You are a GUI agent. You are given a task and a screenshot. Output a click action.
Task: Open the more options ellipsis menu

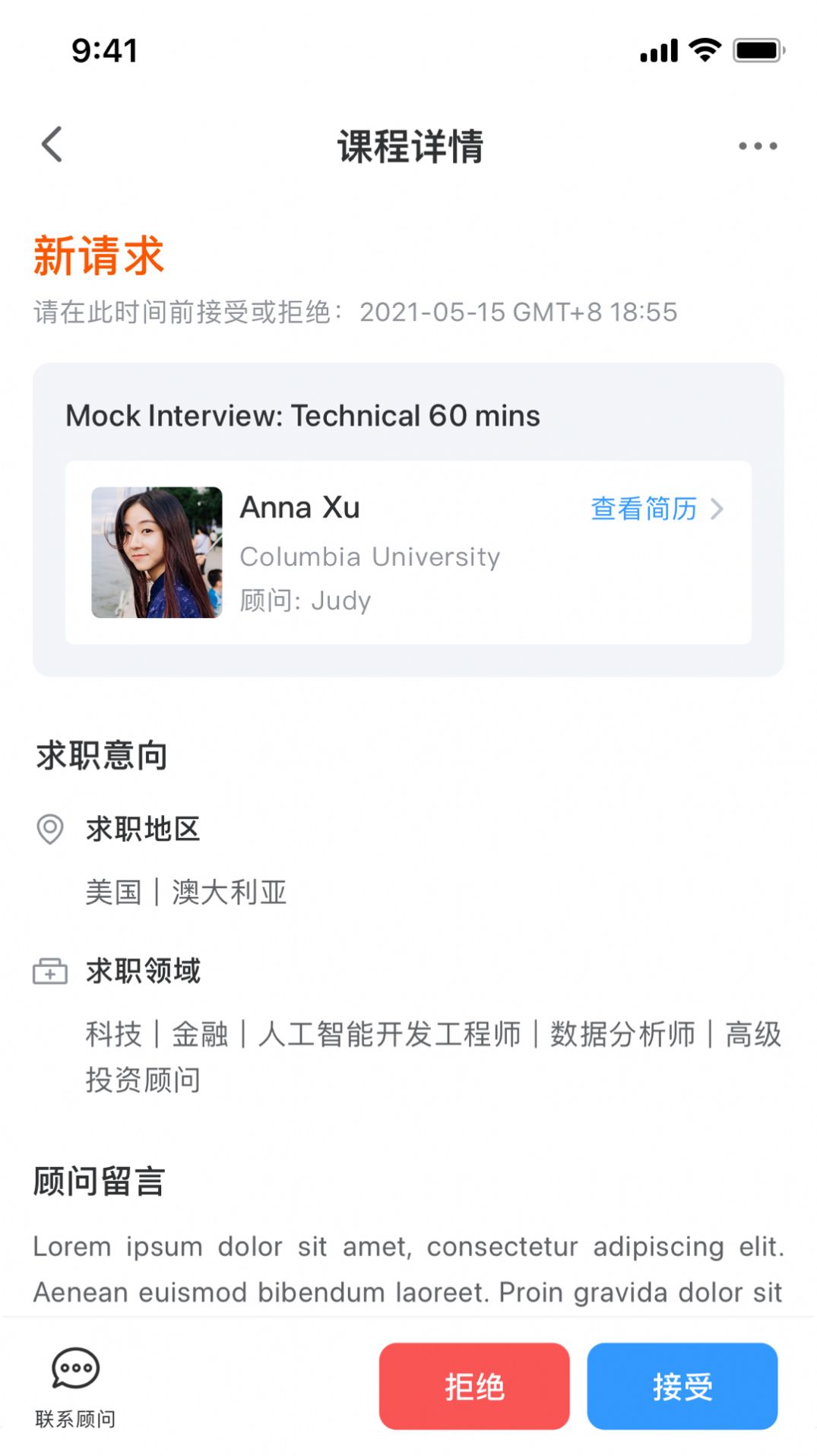click(756, 145)
